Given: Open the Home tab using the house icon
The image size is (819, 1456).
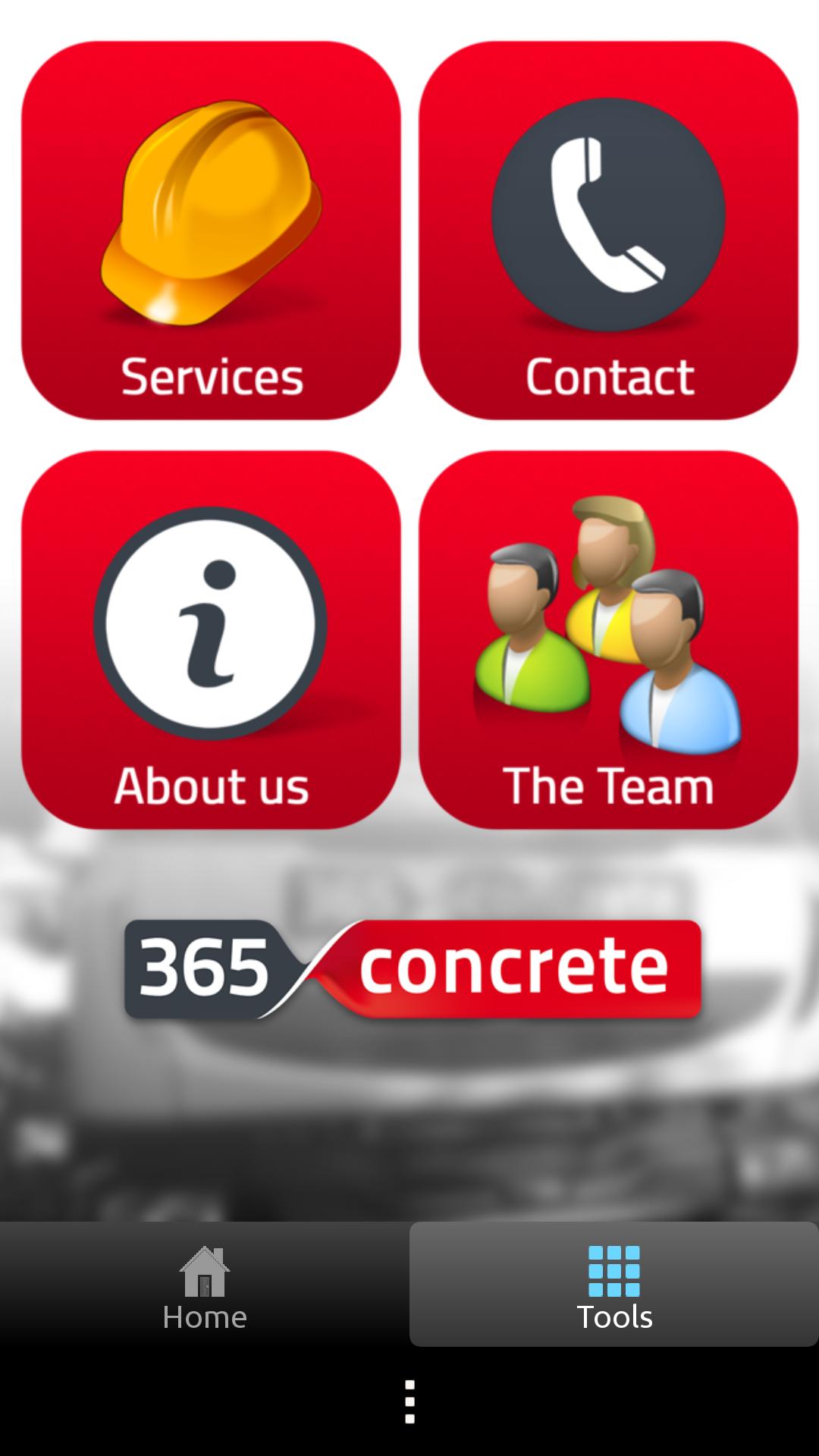Looking at the screenshot, I should [x=203, y=1282].
